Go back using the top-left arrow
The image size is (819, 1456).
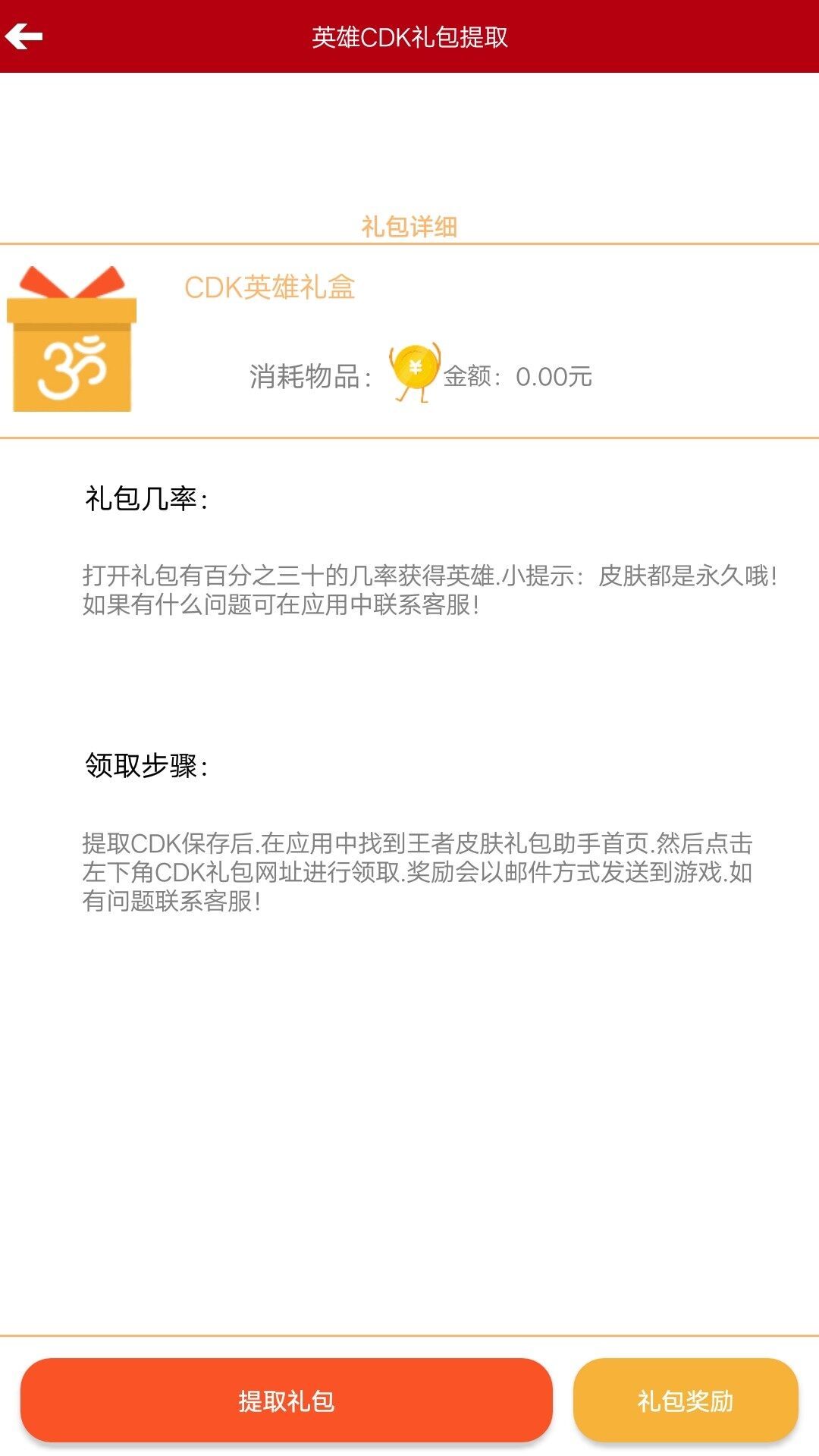point(24,36)
